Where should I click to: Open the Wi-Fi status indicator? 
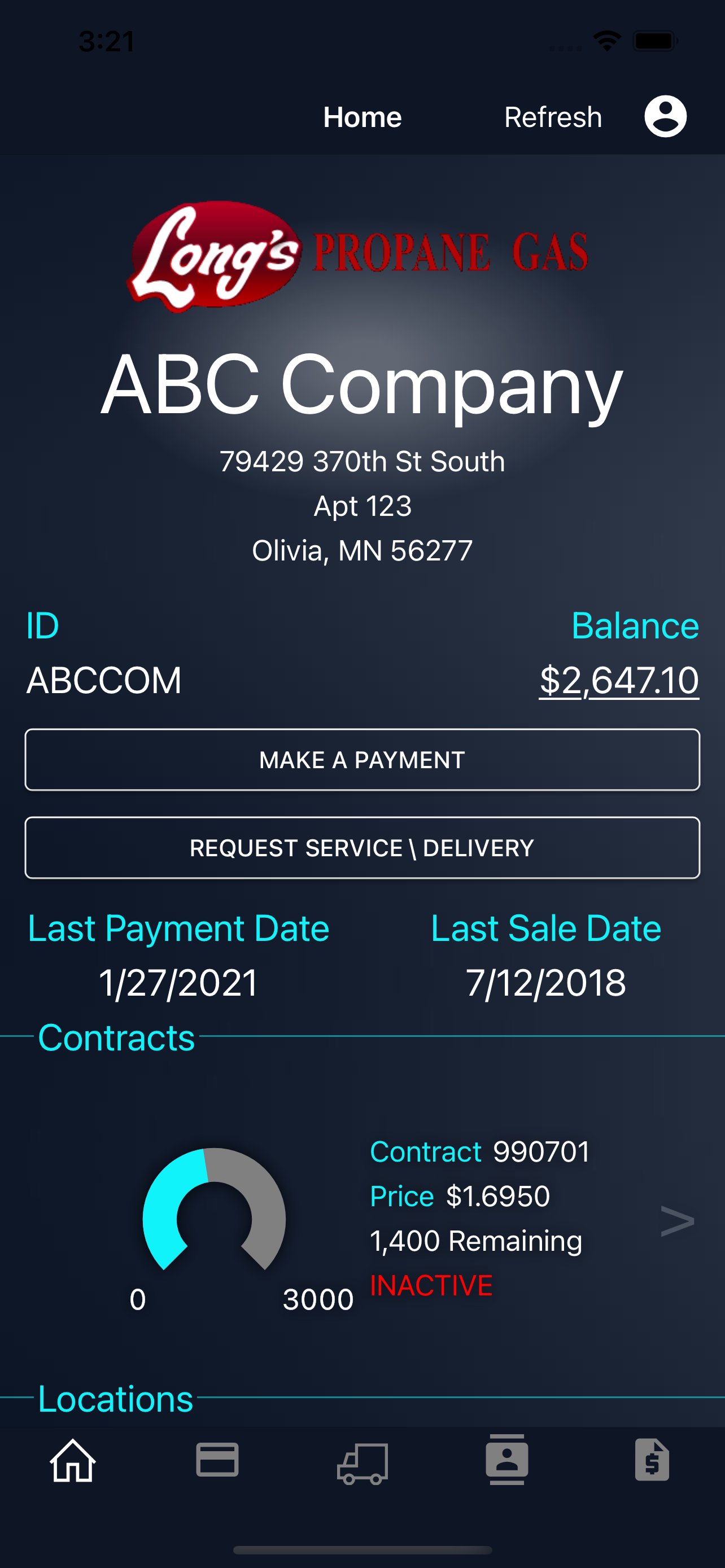[606, 40]
